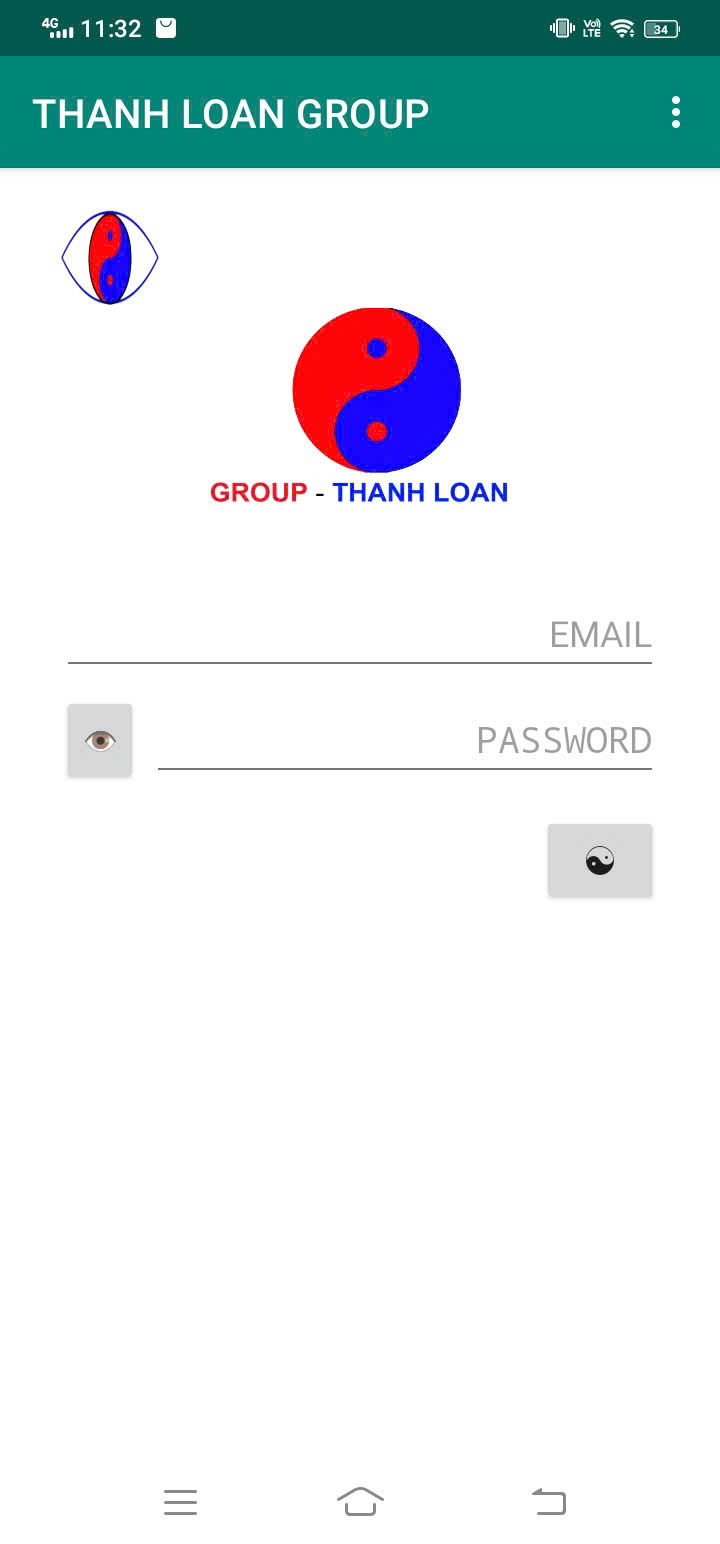Image resolution: width=720 pixels, height=1544 pixels.
Task: Tap the app title 'THANH LOAN GROUP'
Action: click(x=230, y=113)
